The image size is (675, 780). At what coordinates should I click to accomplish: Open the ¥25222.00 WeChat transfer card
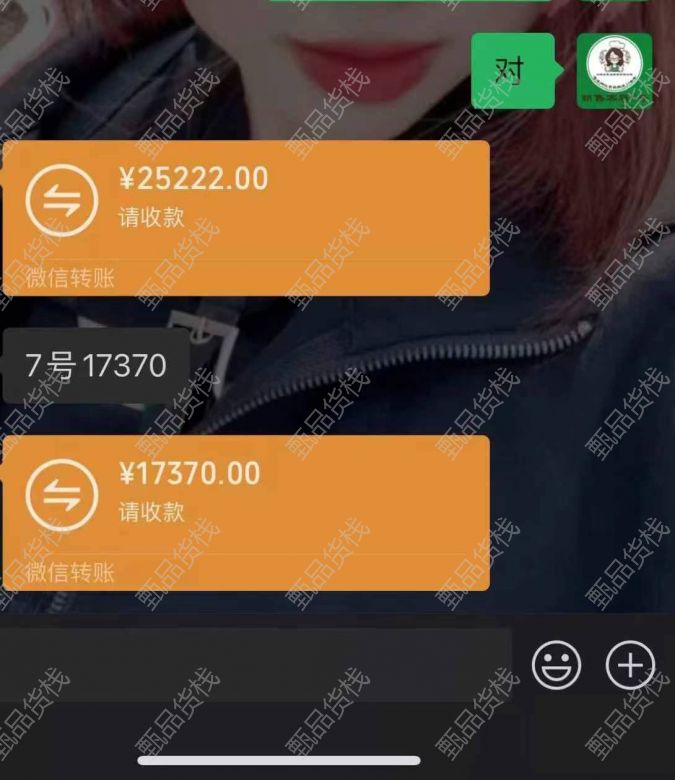(245, 217)
